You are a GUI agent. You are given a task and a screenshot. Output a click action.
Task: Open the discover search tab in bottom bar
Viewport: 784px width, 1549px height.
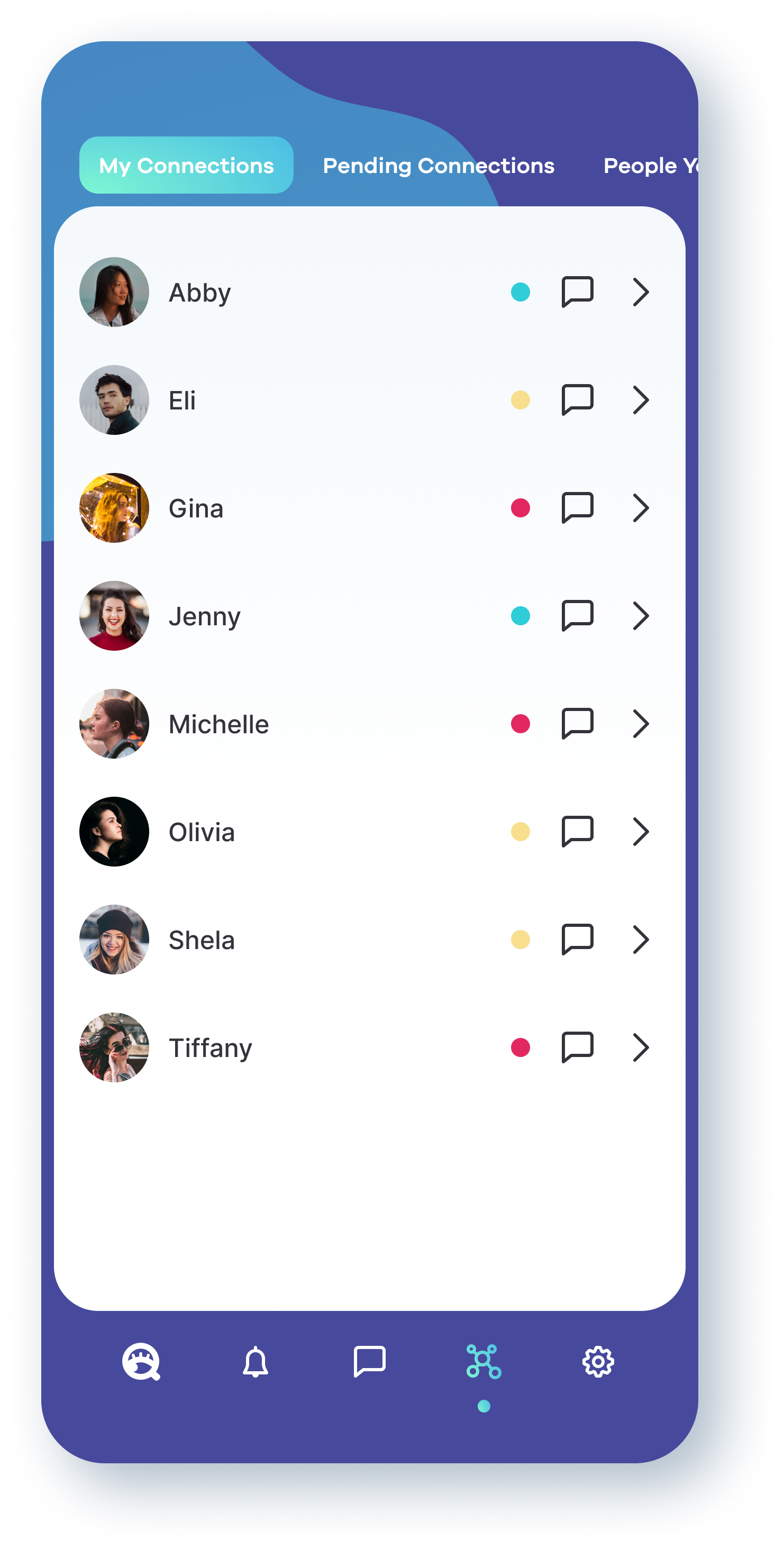pyautogui.click(x=141, y=1361)
